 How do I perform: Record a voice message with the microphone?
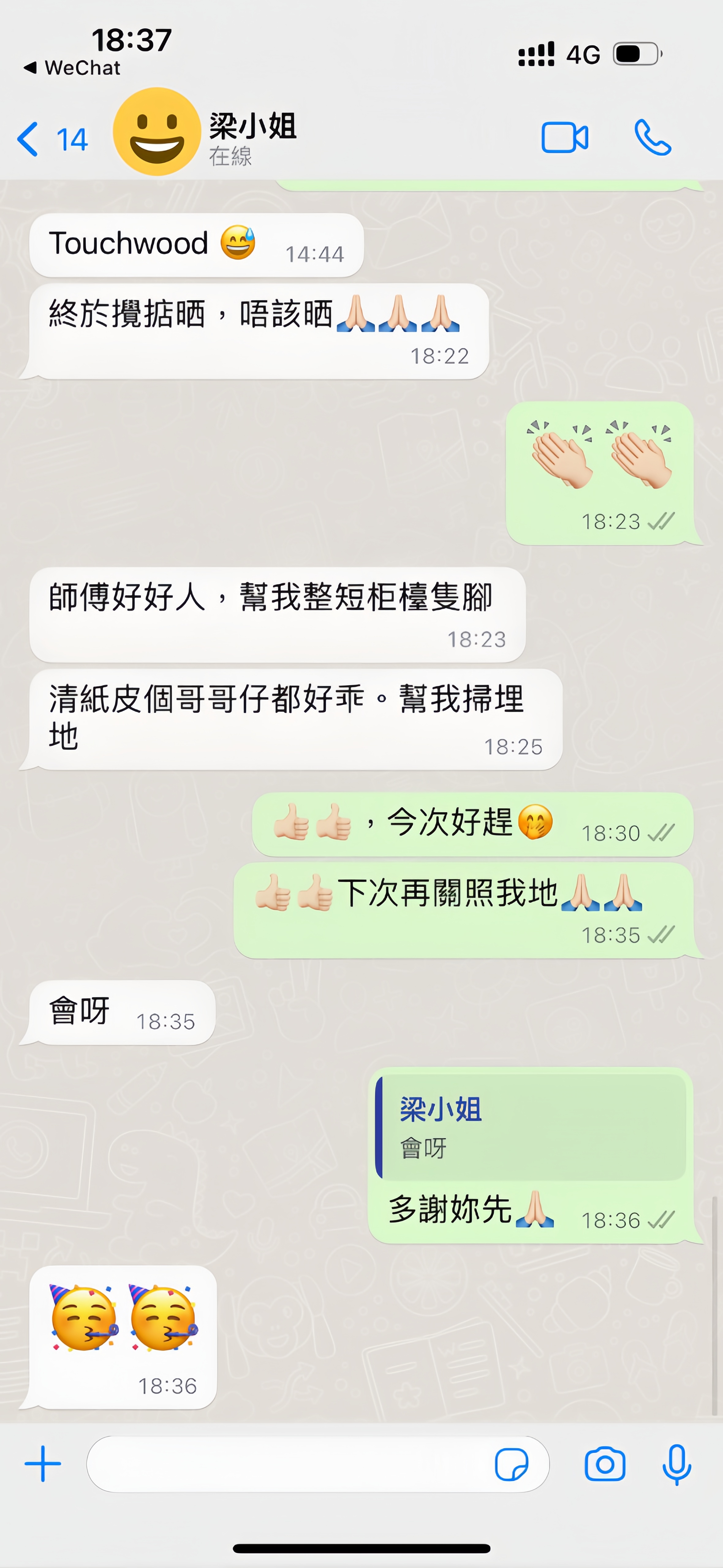click(677, 1464)
